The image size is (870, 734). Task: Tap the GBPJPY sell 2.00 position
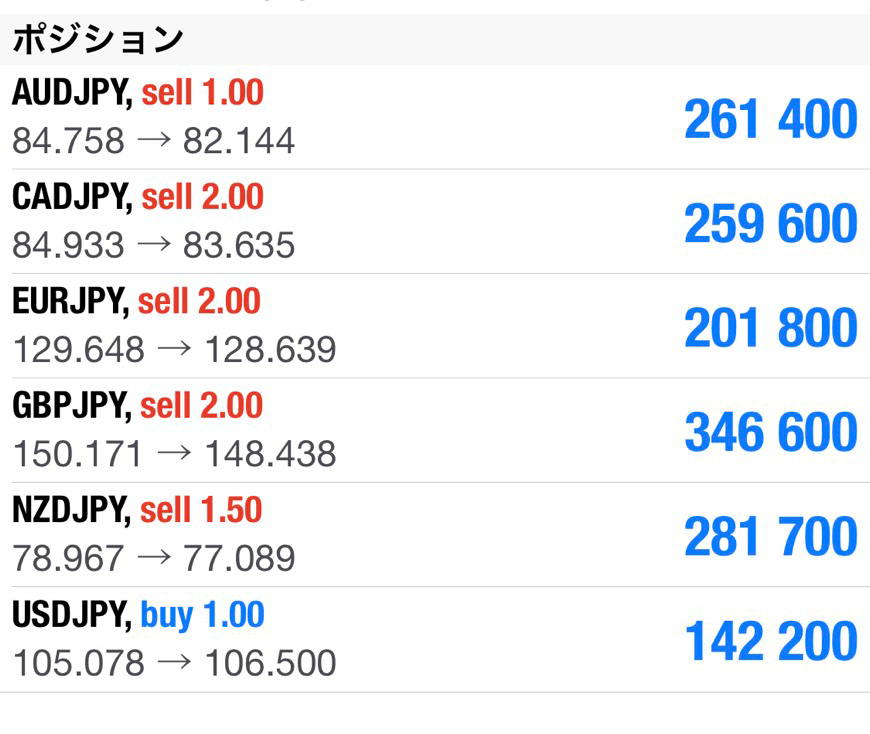tap(435, 430)
